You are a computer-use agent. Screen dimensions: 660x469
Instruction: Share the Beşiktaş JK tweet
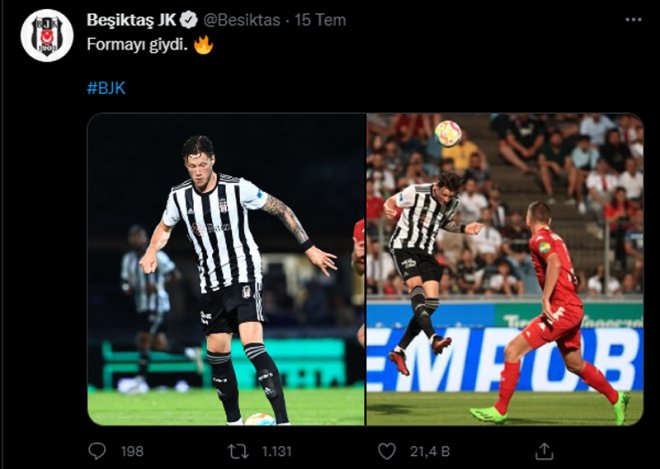tap(544, 451)
